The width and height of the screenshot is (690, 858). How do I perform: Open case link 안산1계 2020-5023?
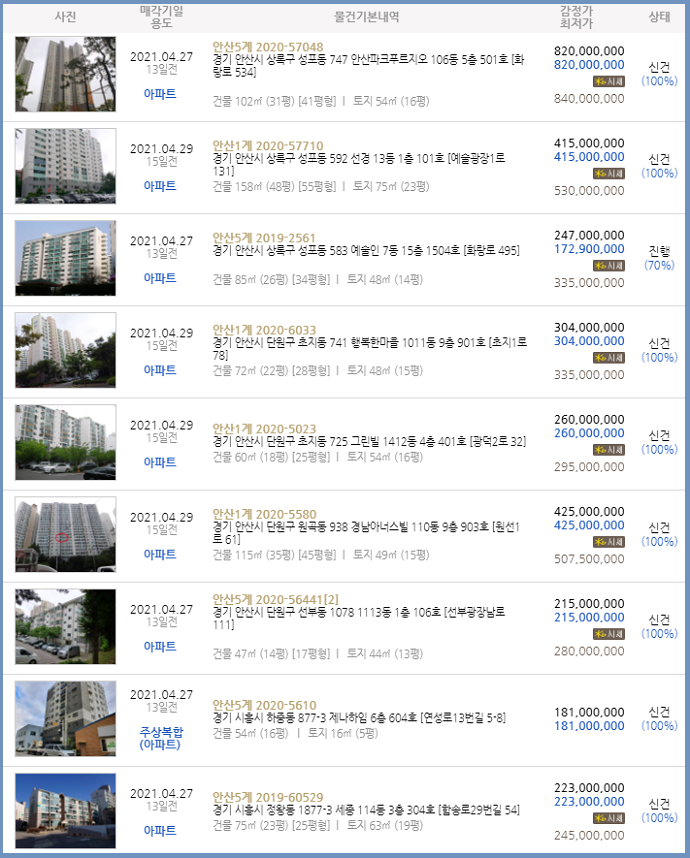(x=264, y=422)
